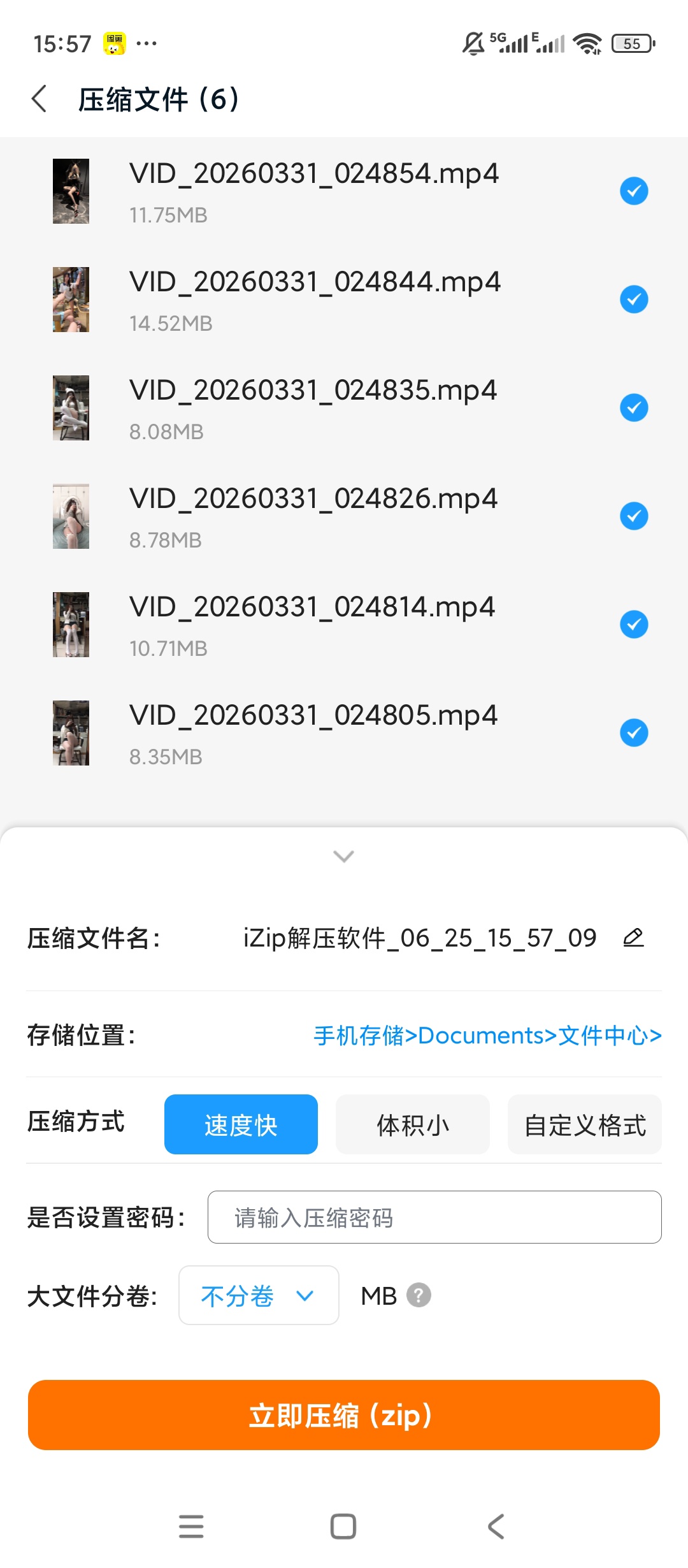Toggle checkmark for VID_20260331_024805.mp4
Image resolution: width=688 pixels, height=1568 pixels.
click(x=634, y=732)
